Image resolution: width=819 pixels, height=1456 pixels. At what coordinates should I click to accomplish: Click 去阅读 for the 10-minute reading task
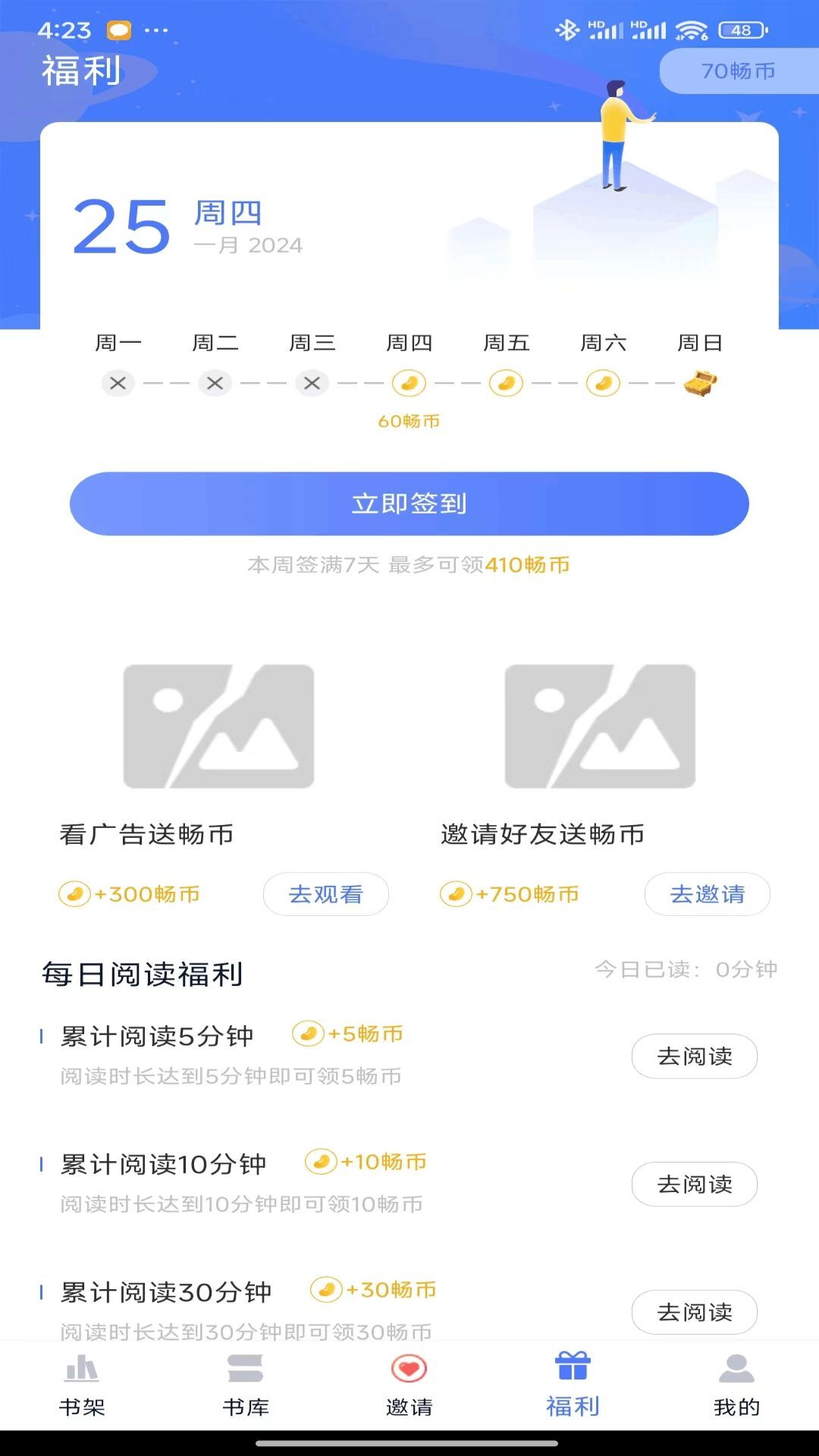(x=694, y=1184)
